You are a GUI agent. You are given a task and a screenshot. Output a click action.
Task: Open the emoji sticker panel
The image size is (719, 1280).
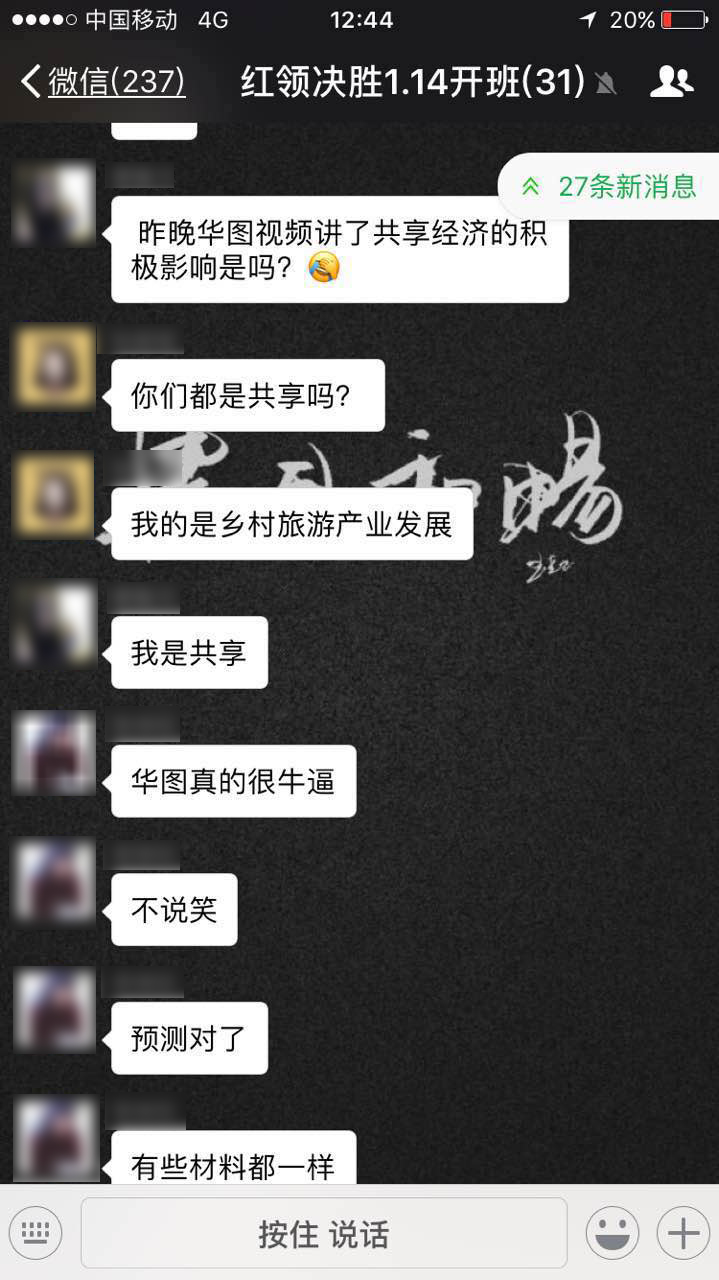612,1233
